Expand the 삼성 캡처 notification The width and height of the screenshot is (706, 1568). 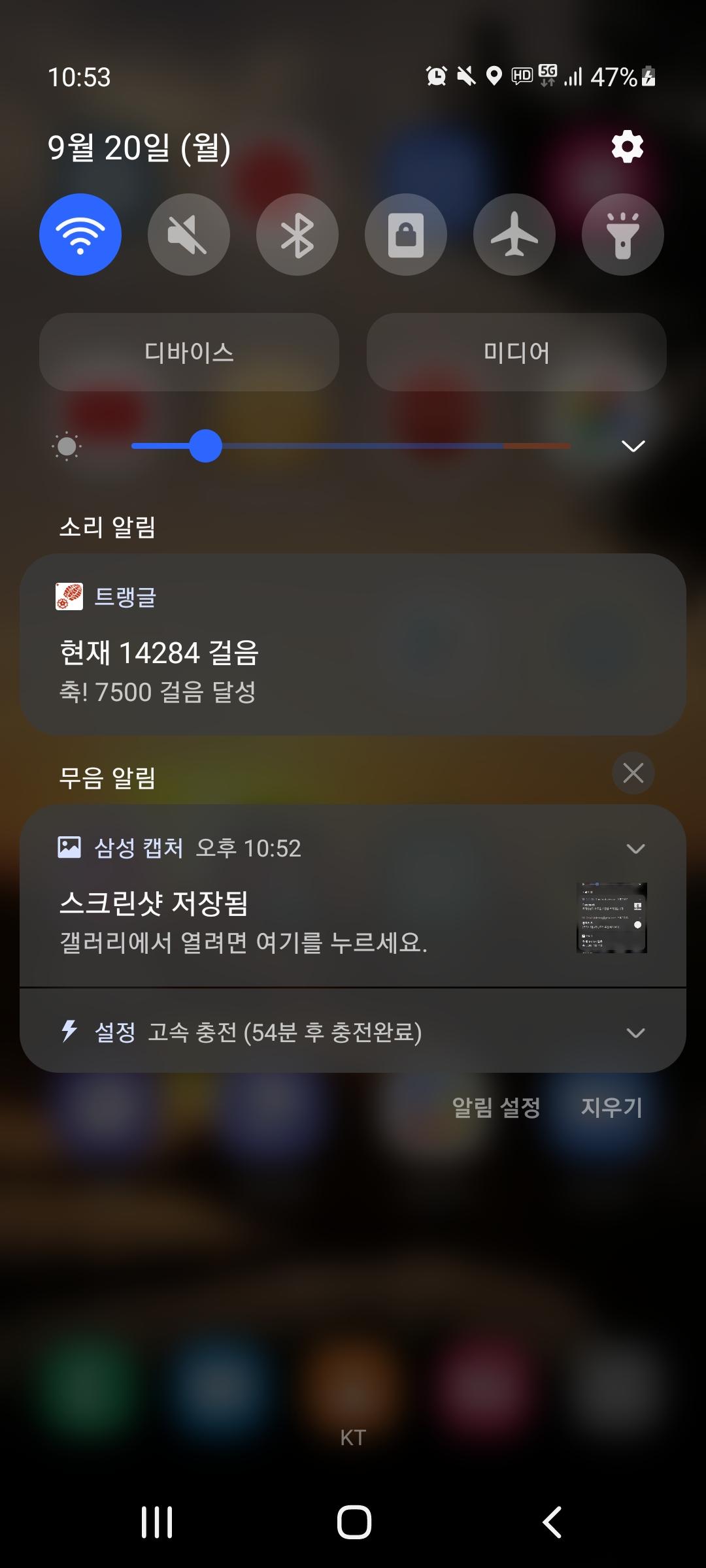pyautogui.click(x=635, y=849)
